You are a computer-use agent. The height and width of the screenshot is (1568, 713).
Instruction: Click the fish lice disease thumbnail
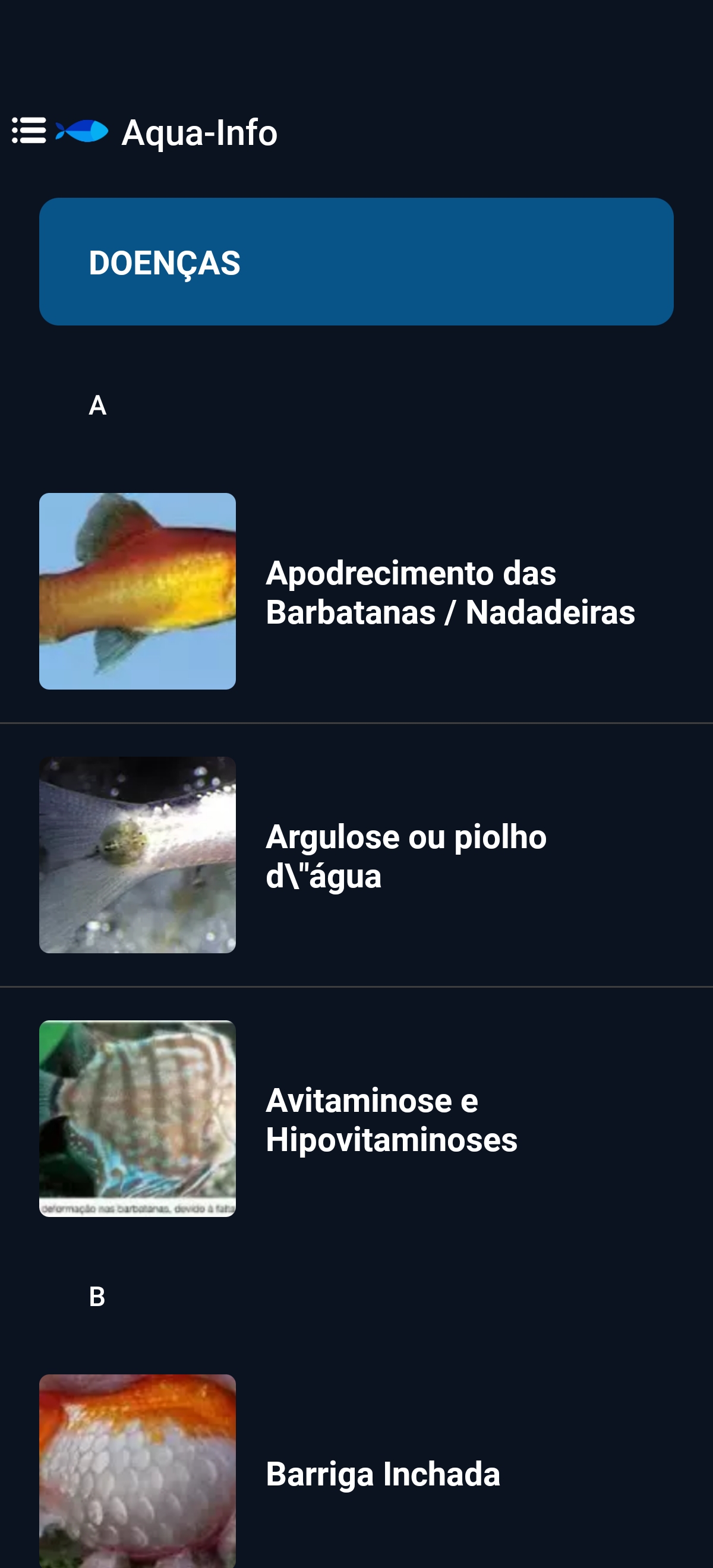click(x=137, y=856)
